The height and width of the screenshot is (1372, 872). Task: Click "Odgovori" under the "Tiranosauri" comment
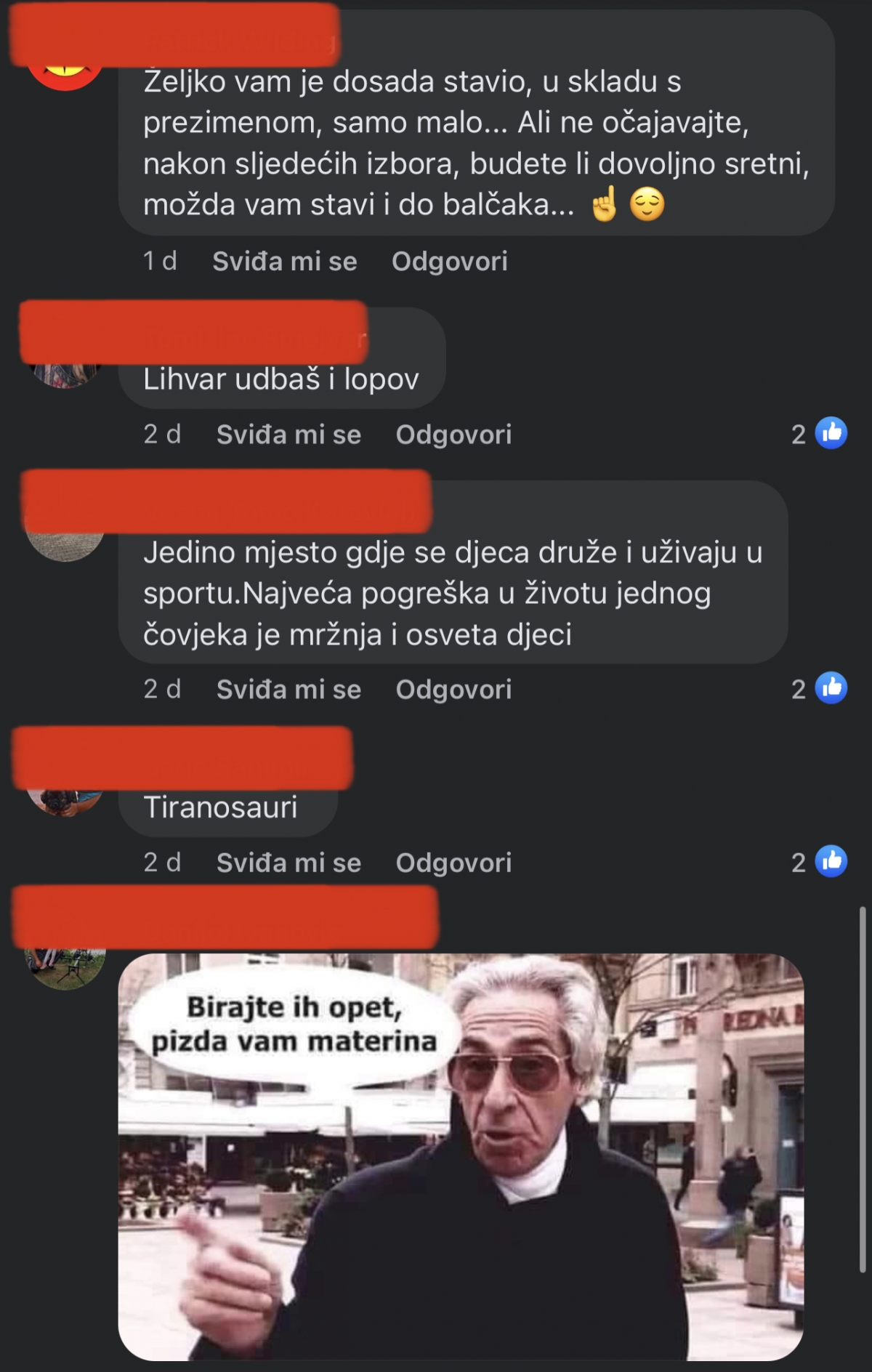coord(452,862)
